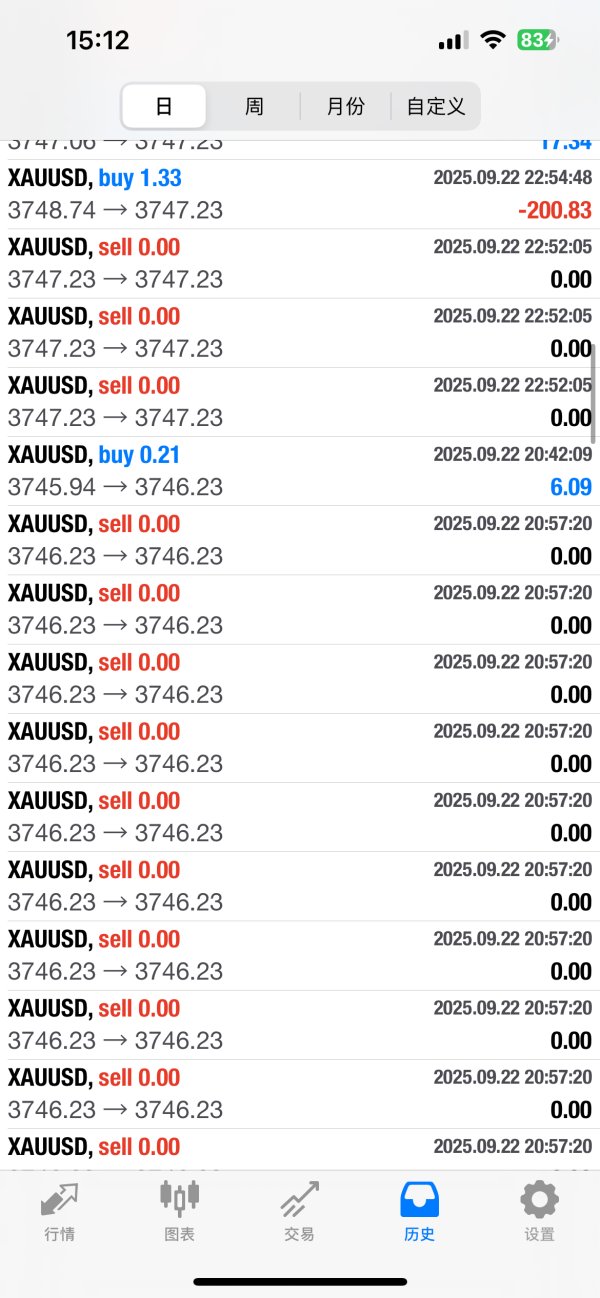600x1298 pixels.
Task: Switch to the 月份 period segment
Action: [345, 106]
